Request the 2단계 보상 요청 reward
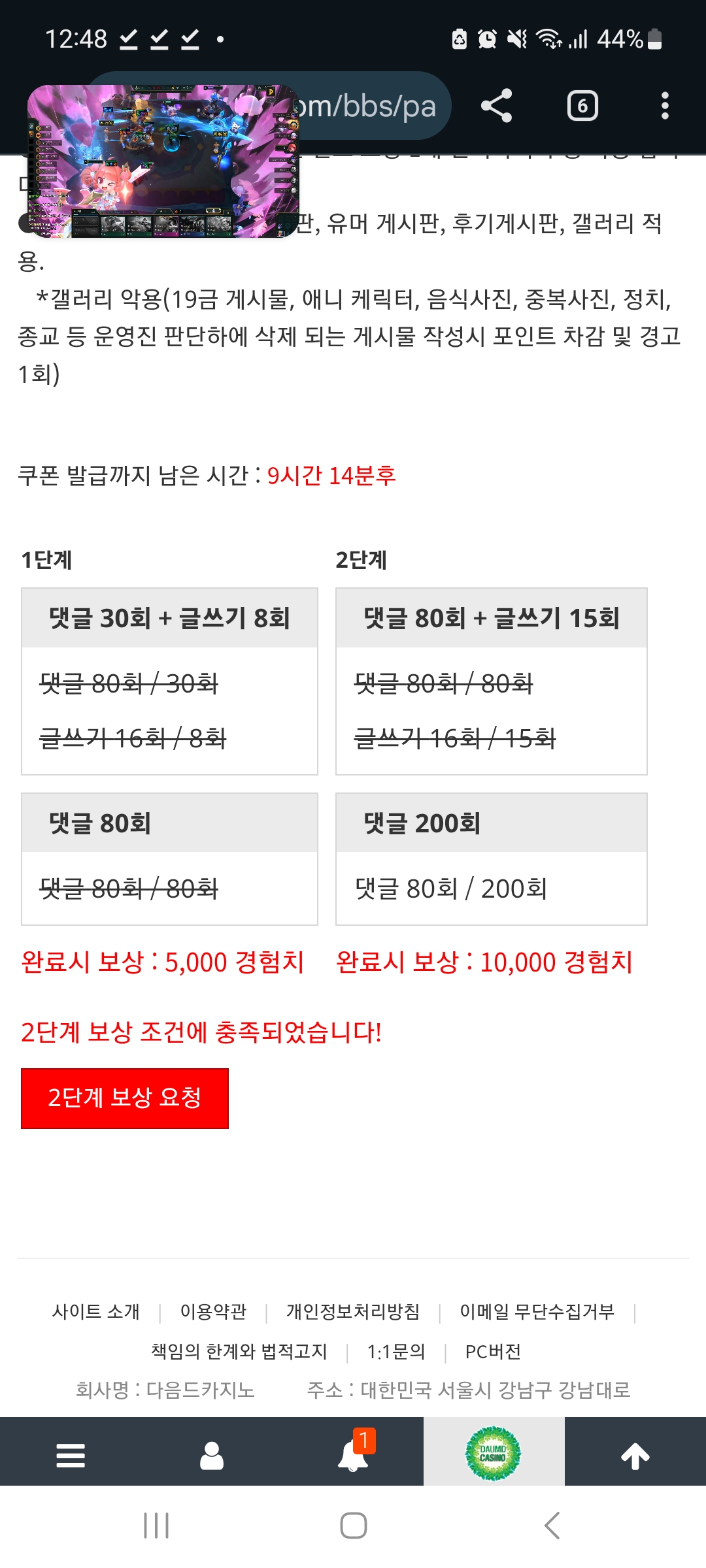 click(x=125, y=1098)
